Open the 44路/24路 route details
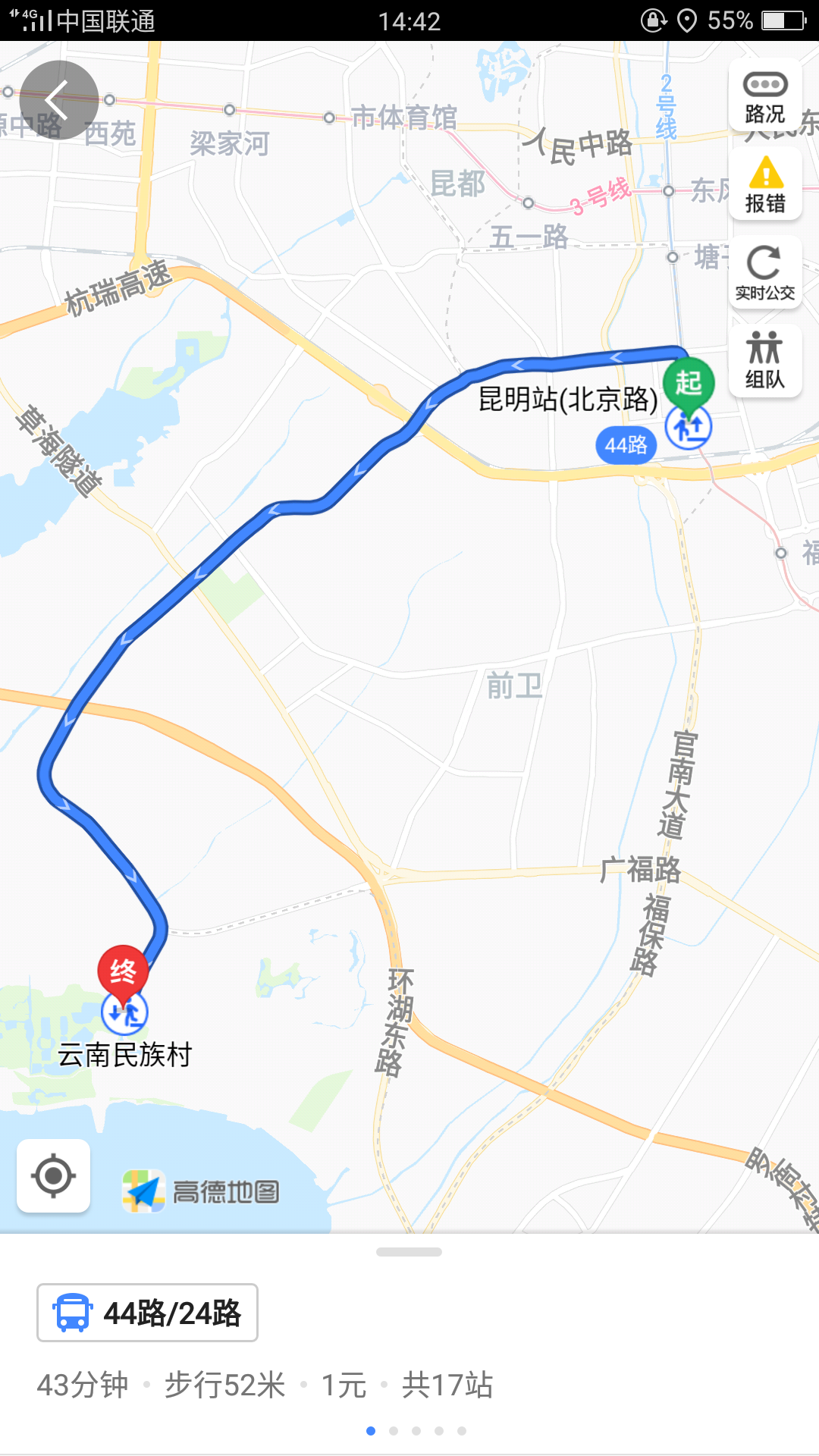Screen dimensions: 819x1456 [x=147, y=1313]
